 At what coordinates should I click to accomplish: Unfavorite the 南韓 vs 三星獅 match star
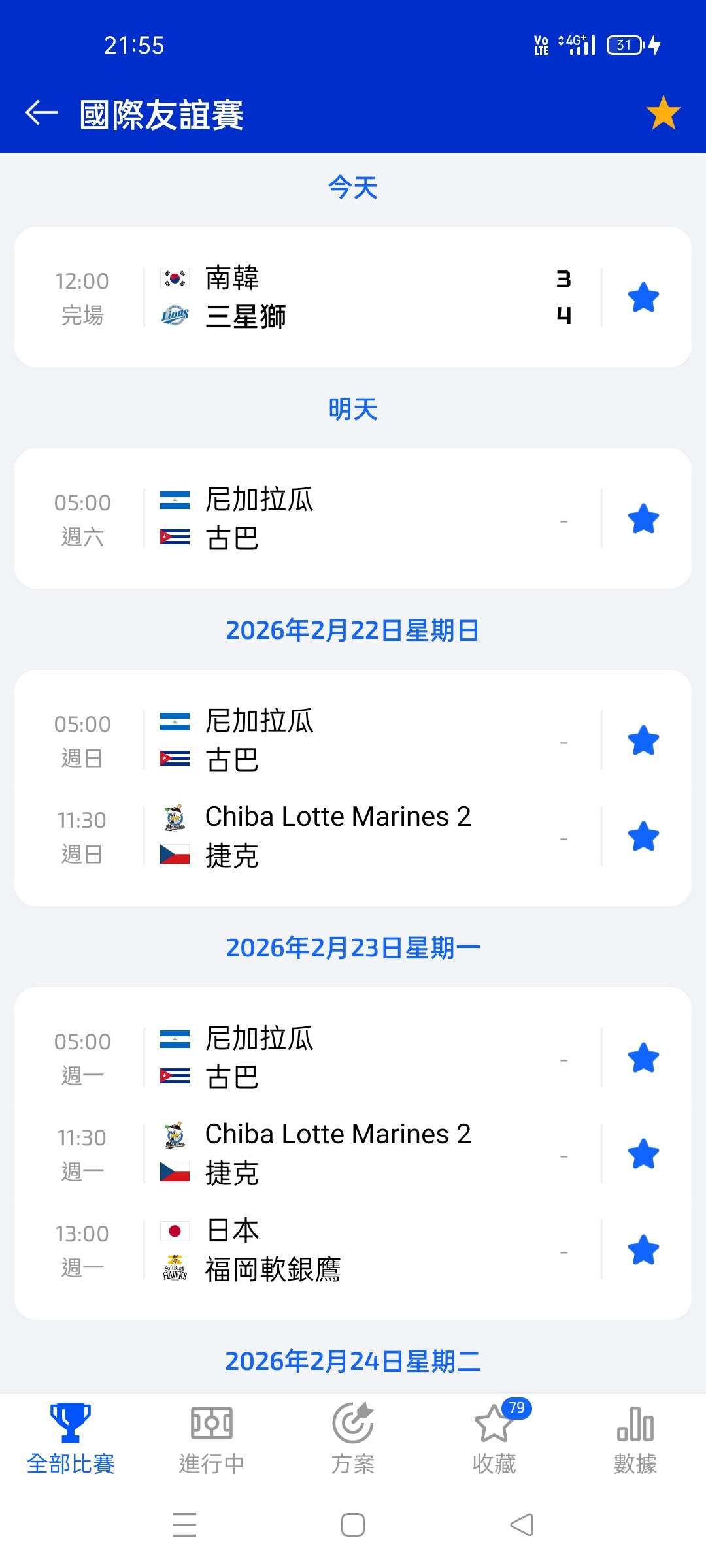click(643, 298)
